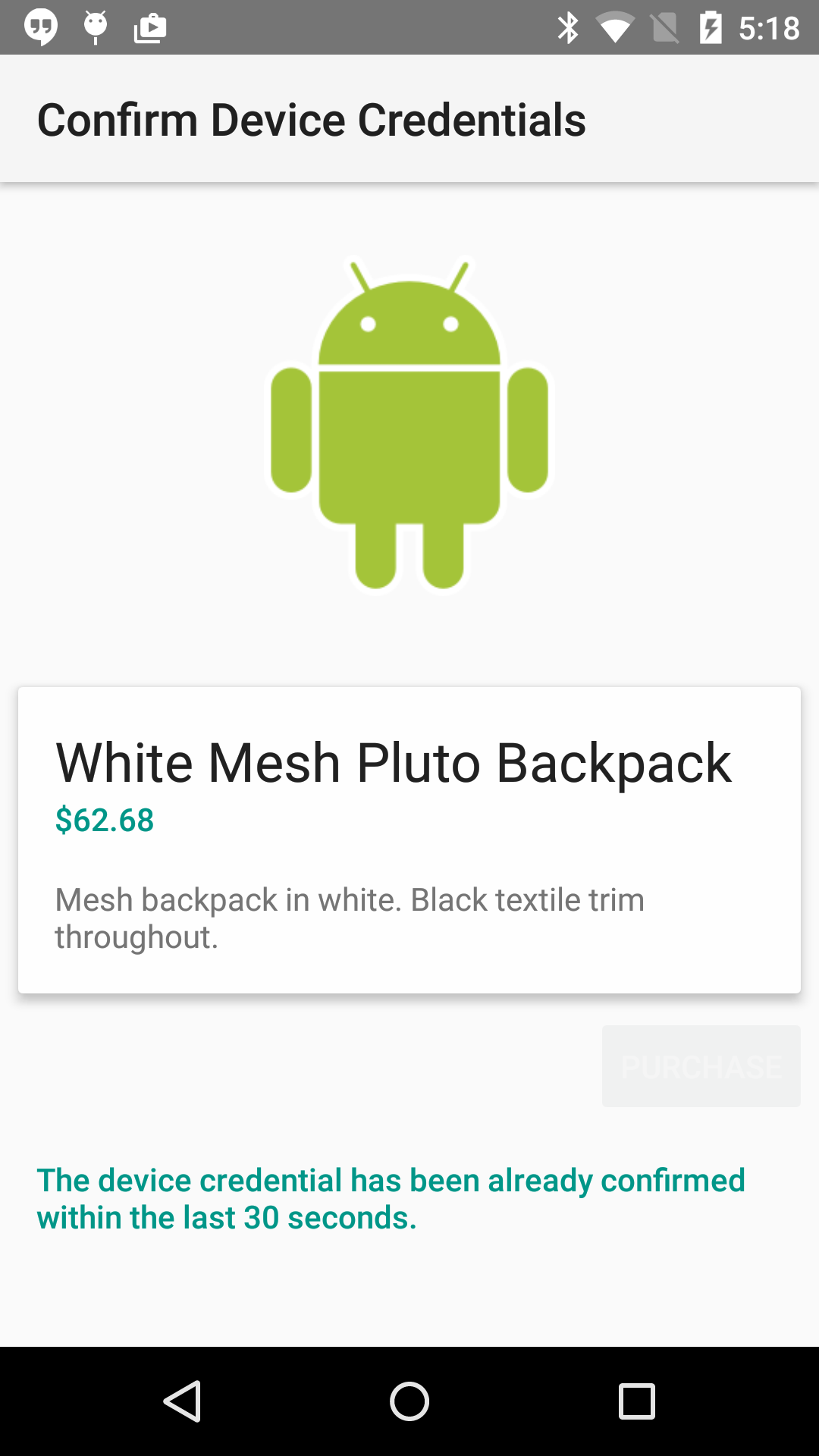The image size is (819, 1456).
Task: Tap the Home navigation circle
Action: click(409, 1399)
